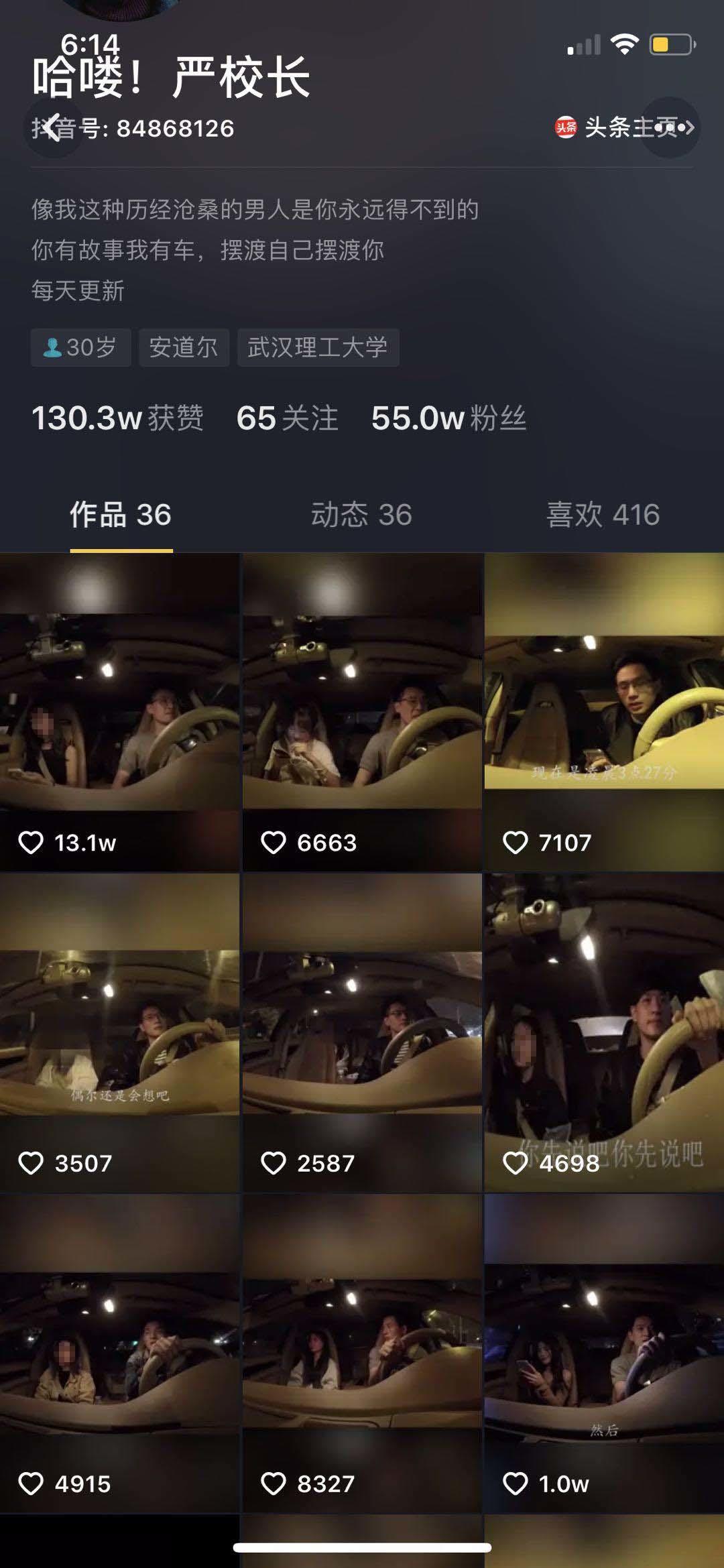Play the video with 7107 likes

604,711
